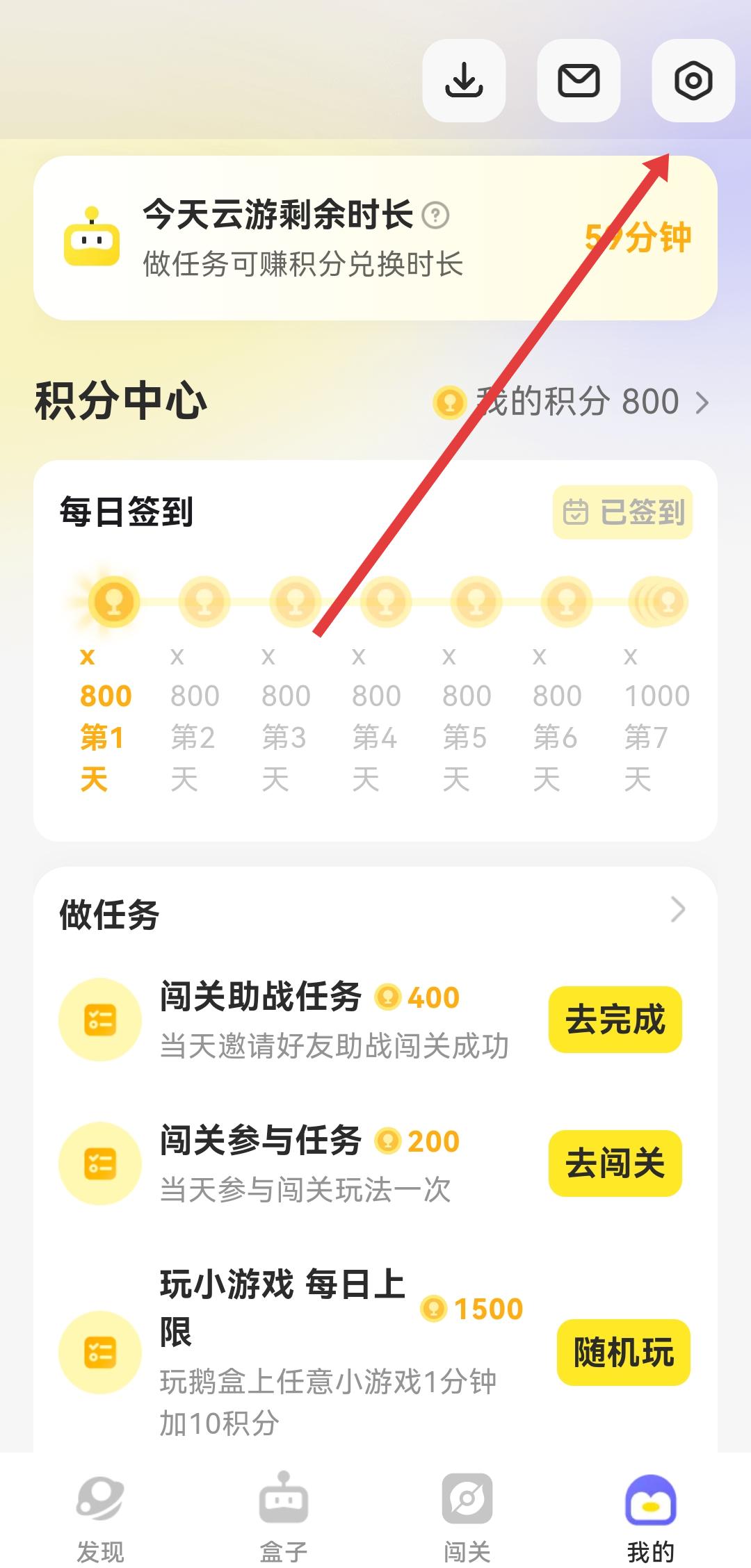
Task: Open the settings gear icon
Action: click(693, 81)
